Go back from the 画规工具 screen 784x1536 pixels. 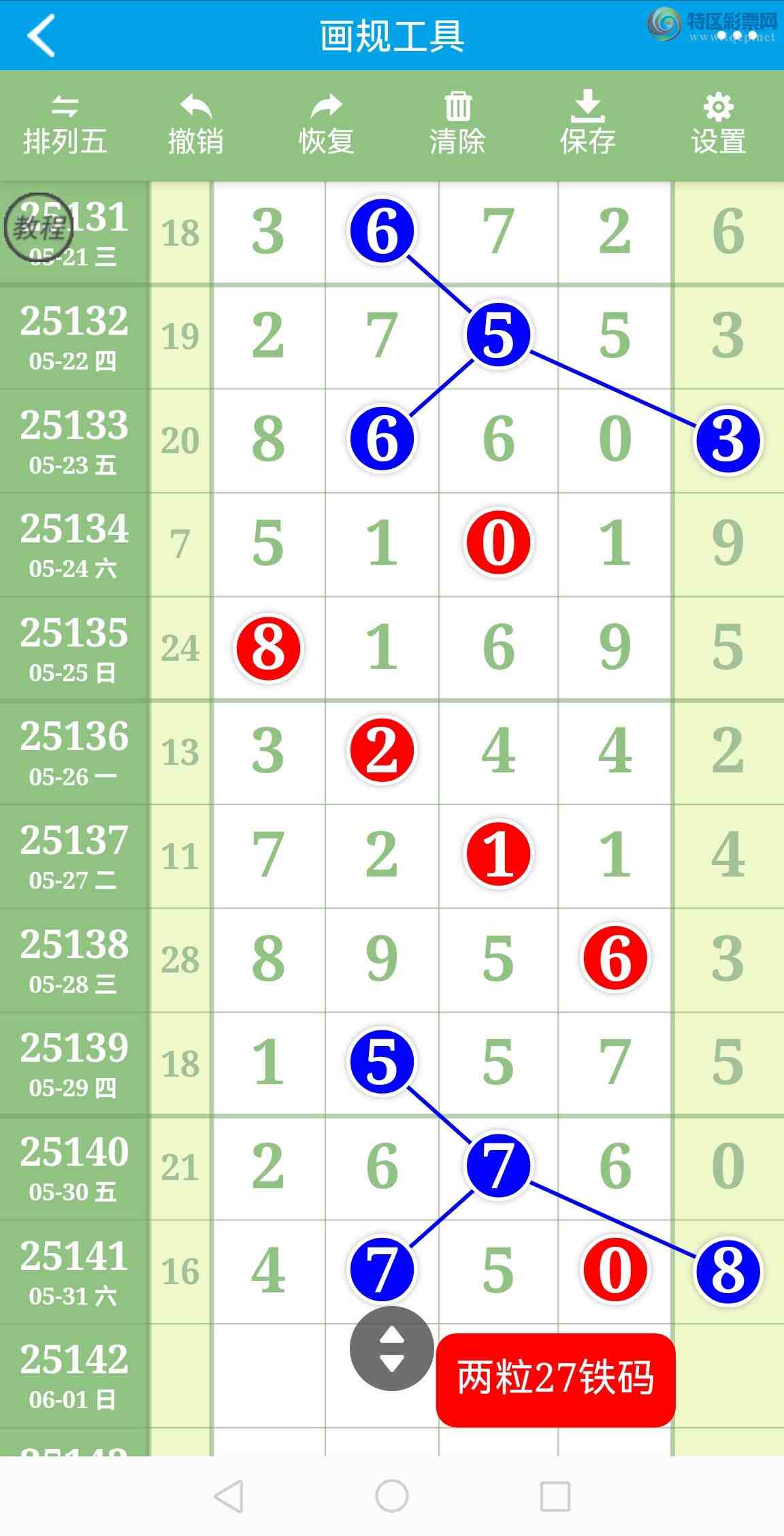point(41,35)
